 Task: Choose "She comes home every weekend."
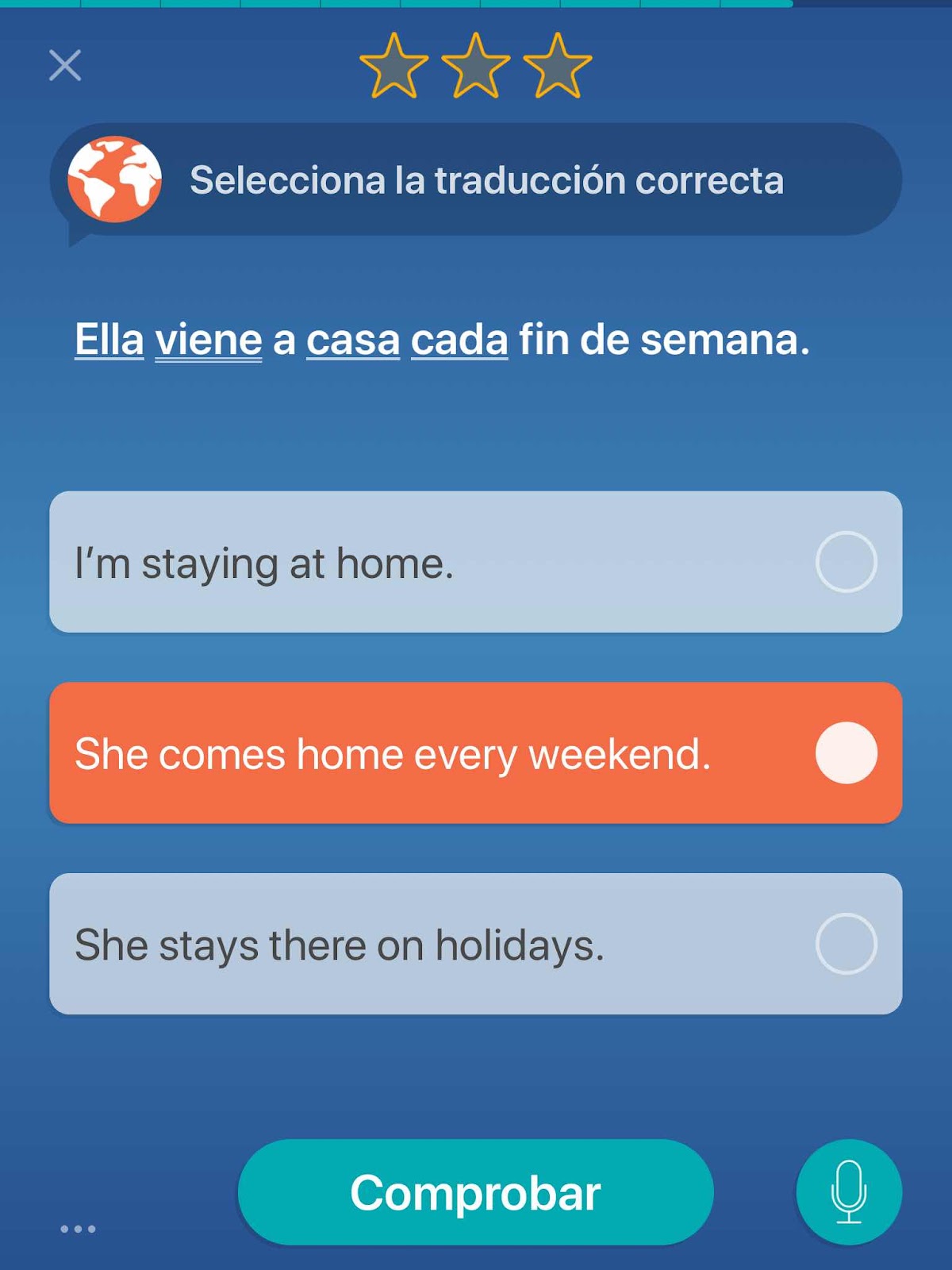click(475, 752)
